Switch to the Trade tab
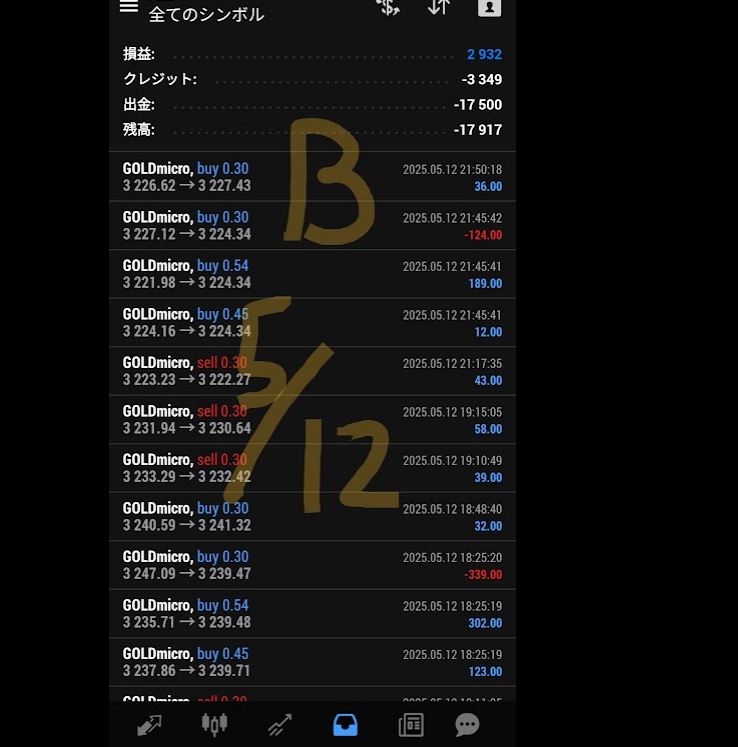 coord(280,725)
